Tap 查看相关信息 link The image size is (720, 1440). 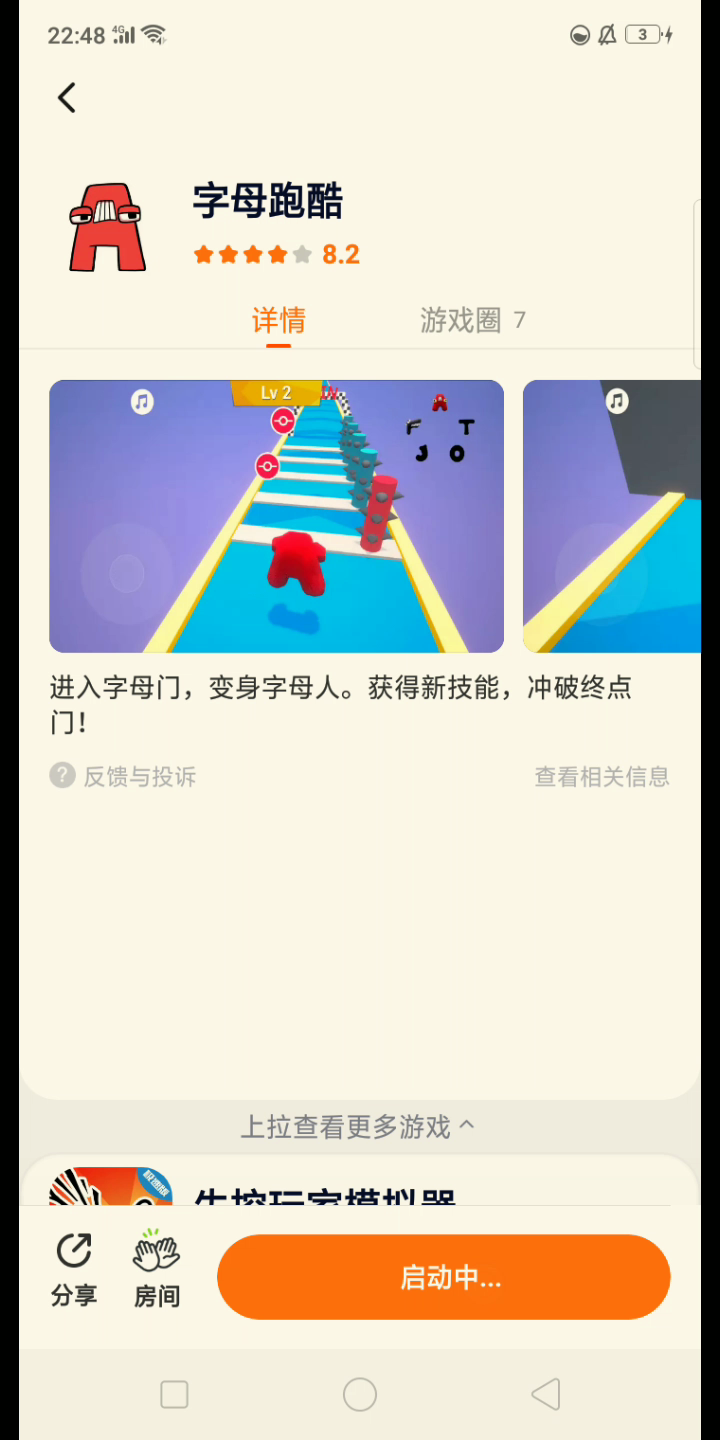[x=601, y=776]
